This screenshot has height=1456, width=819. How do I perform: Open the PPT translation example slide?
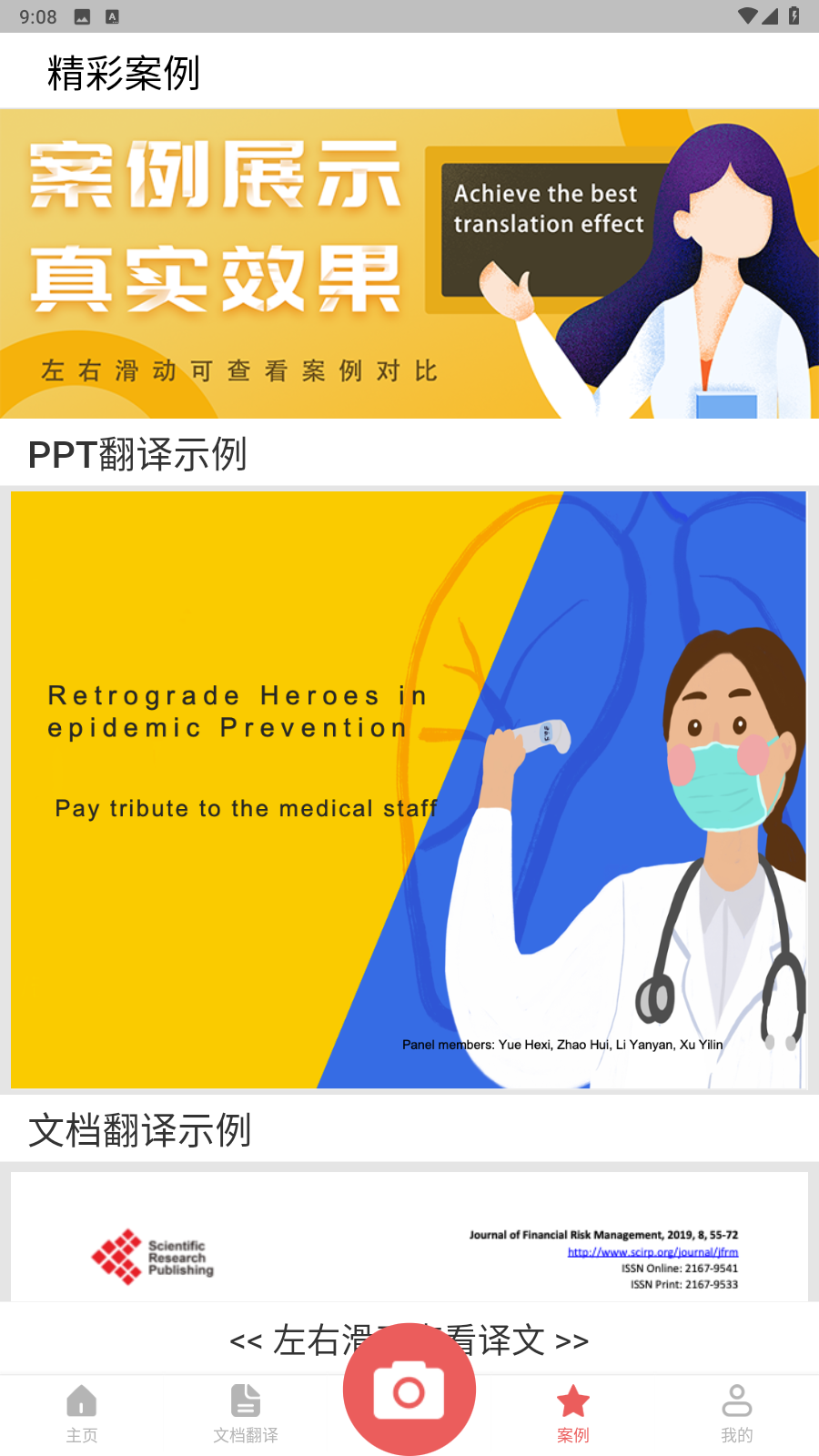(x=409, y=789)
